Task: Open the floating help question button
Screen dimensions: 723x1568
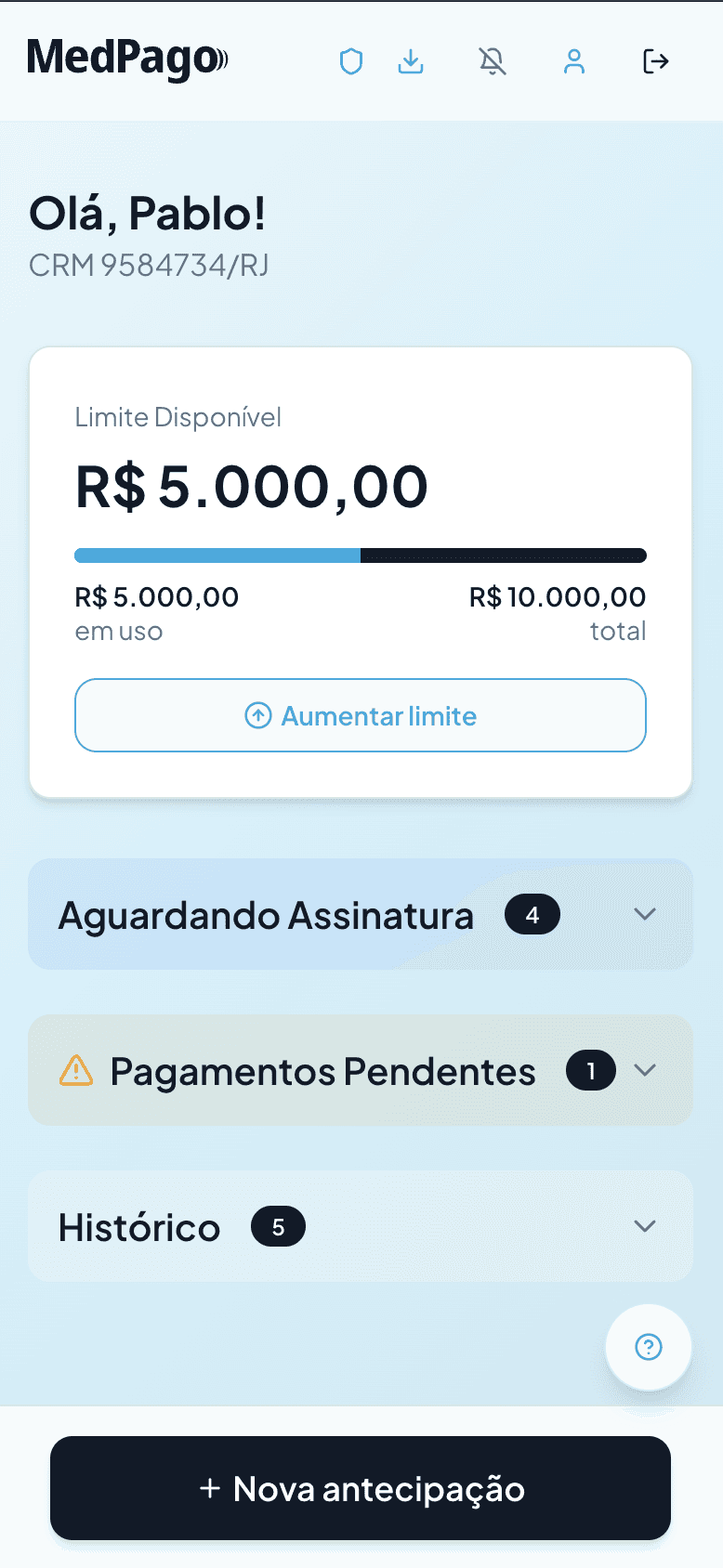Action: (x=648, y=1347)
